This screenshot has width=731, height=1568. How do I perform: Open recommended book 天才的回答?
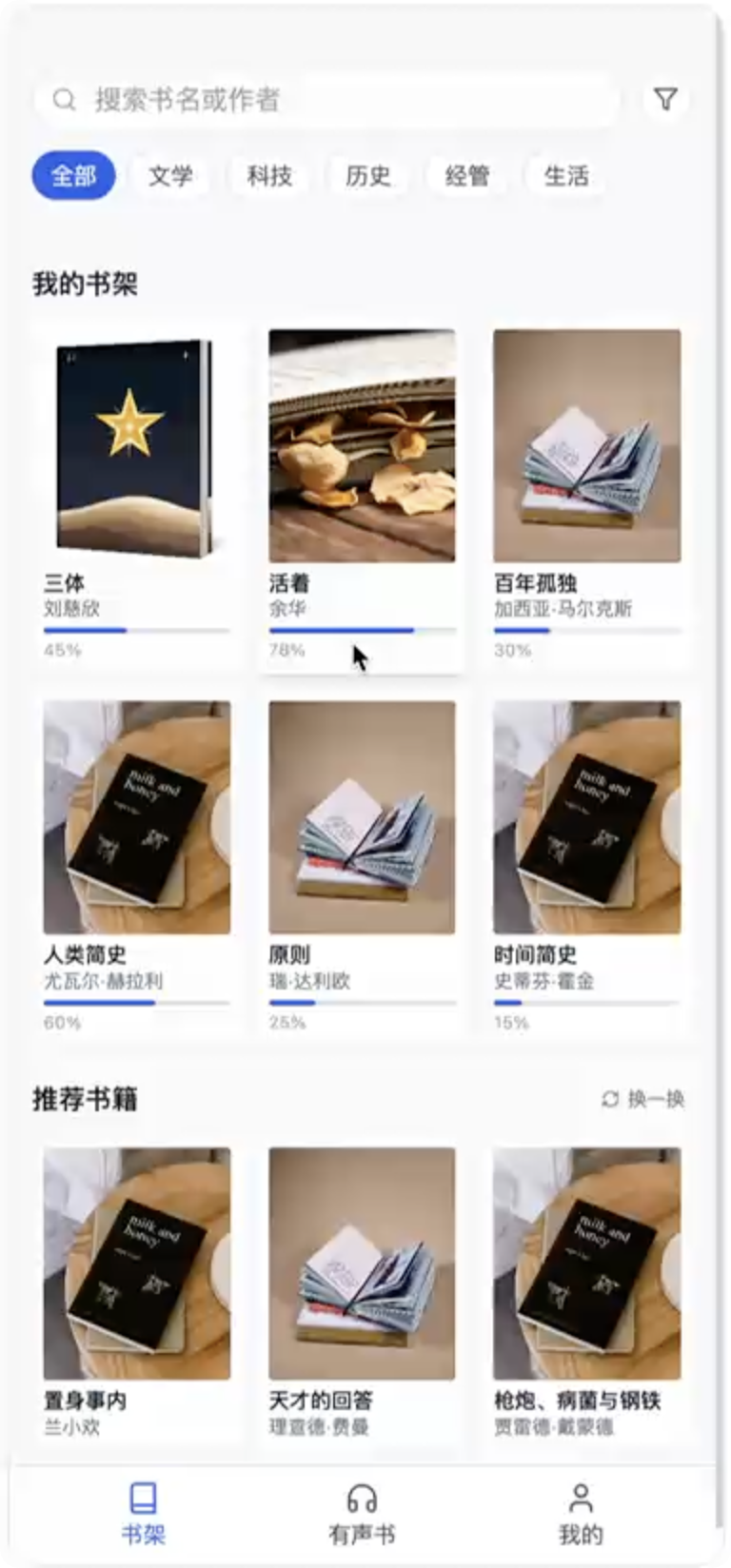(362, 1264)
